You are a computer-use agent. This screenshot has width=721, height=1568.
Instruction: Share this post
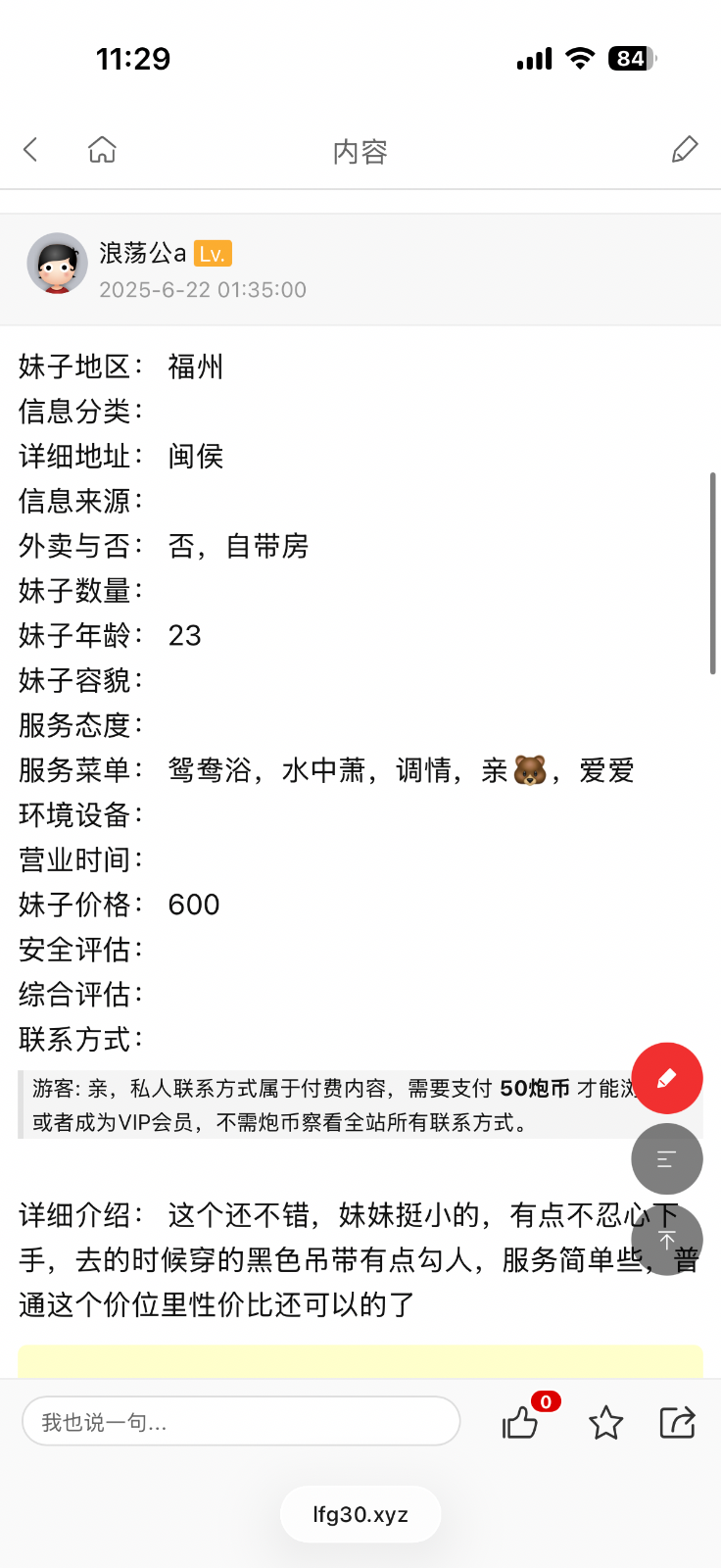click(677, 1422)
